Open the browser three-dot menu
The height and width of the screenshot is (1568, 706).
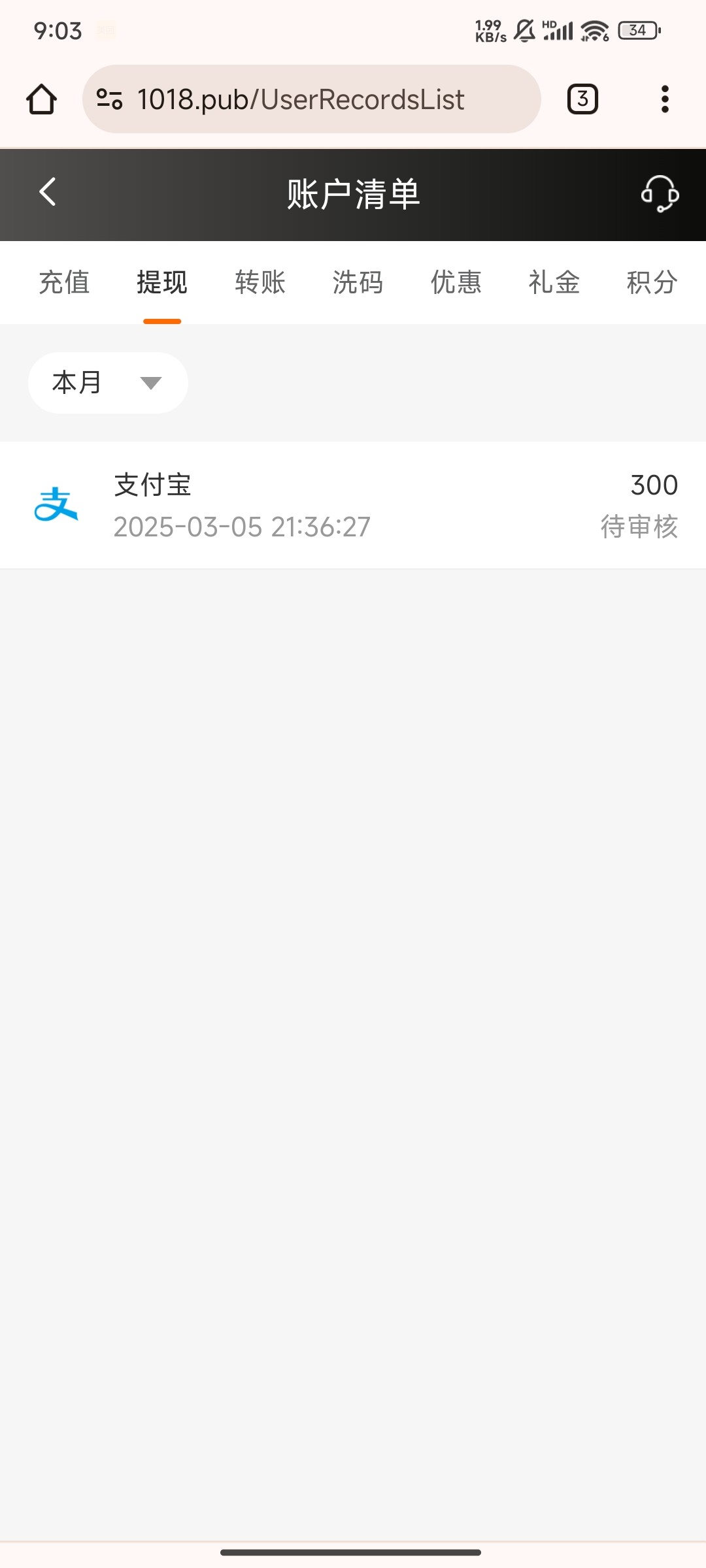[664, 99]
